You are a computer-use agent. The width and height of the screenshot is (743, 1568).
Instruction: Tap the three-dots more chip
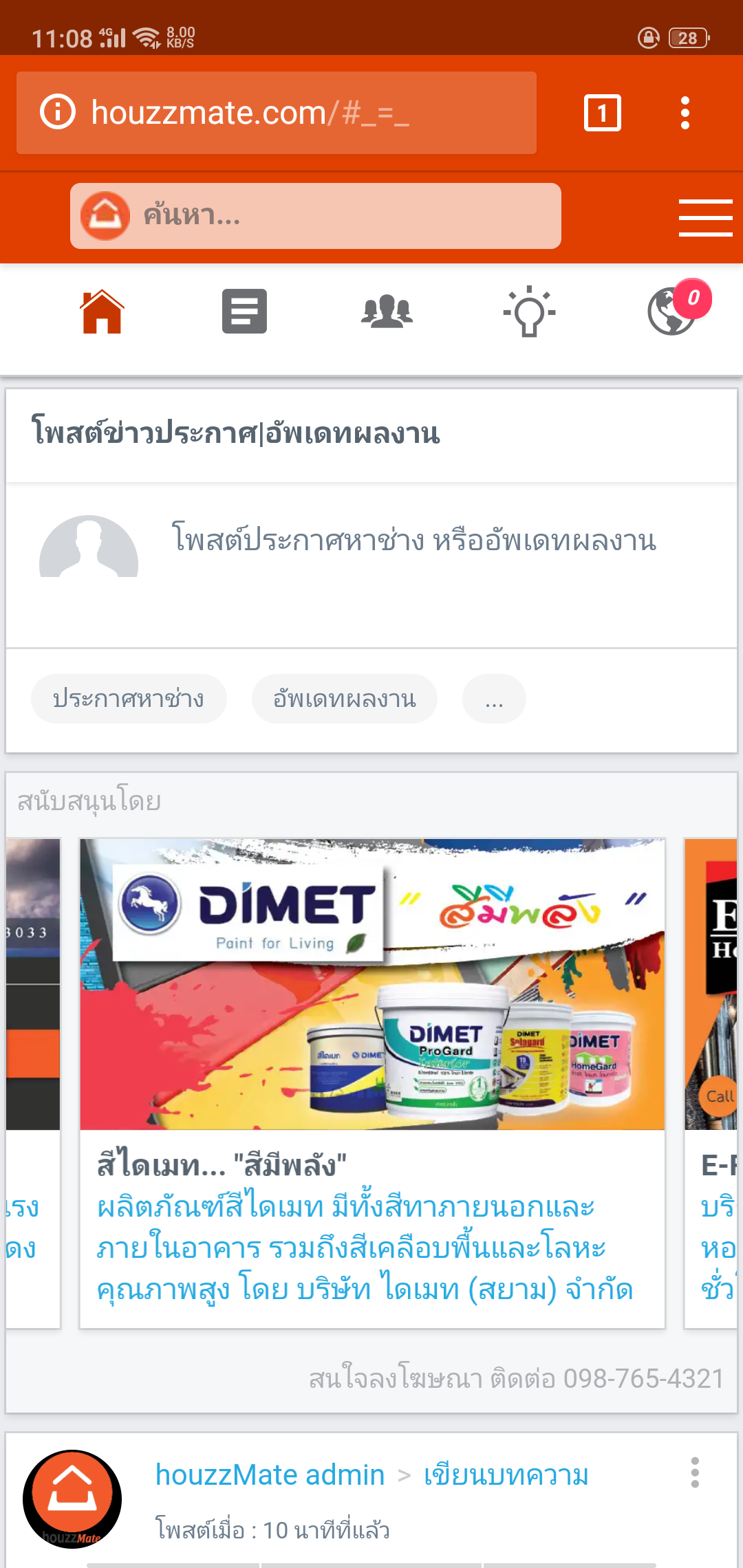494,699
